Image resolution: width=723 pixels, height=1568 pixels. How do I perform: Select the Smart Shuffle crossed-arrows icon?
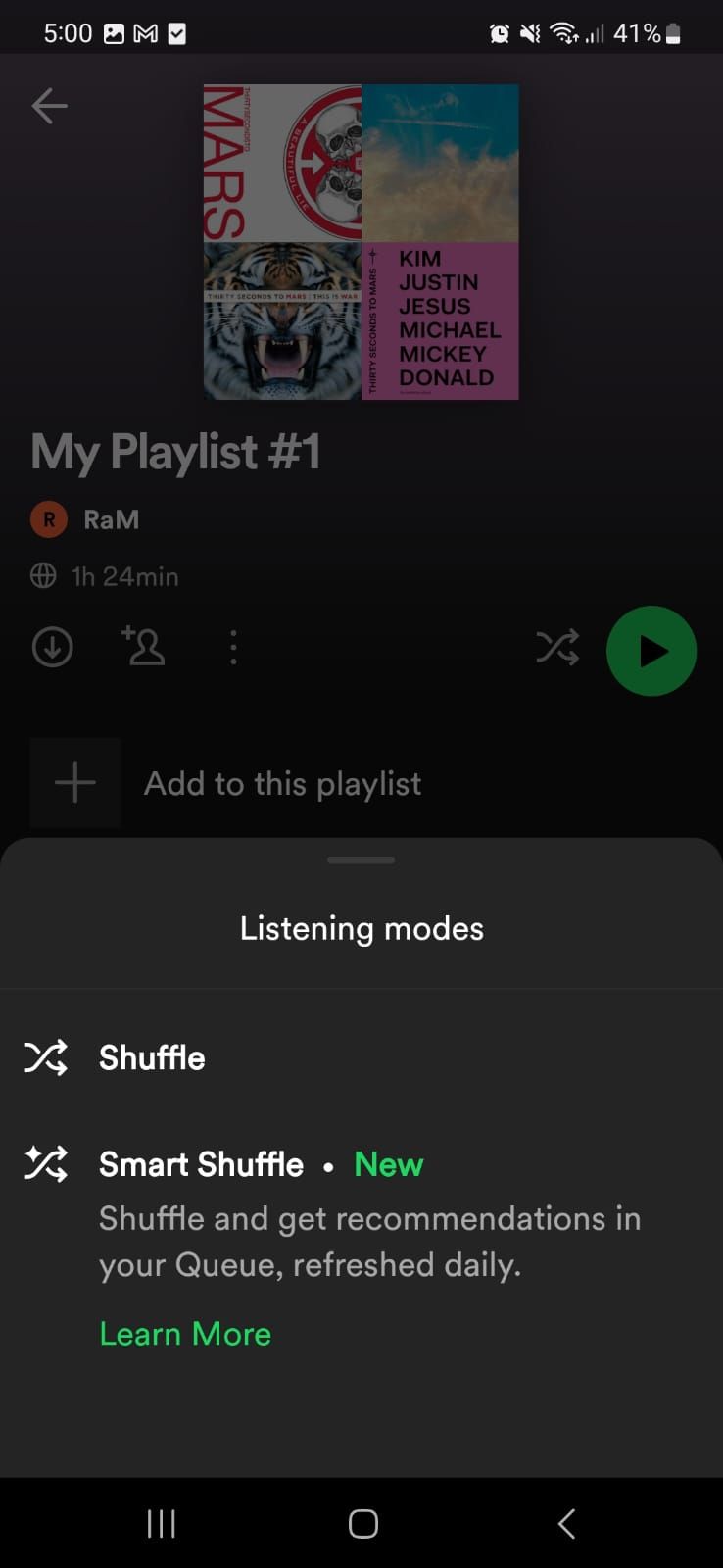coord(45,1164)
